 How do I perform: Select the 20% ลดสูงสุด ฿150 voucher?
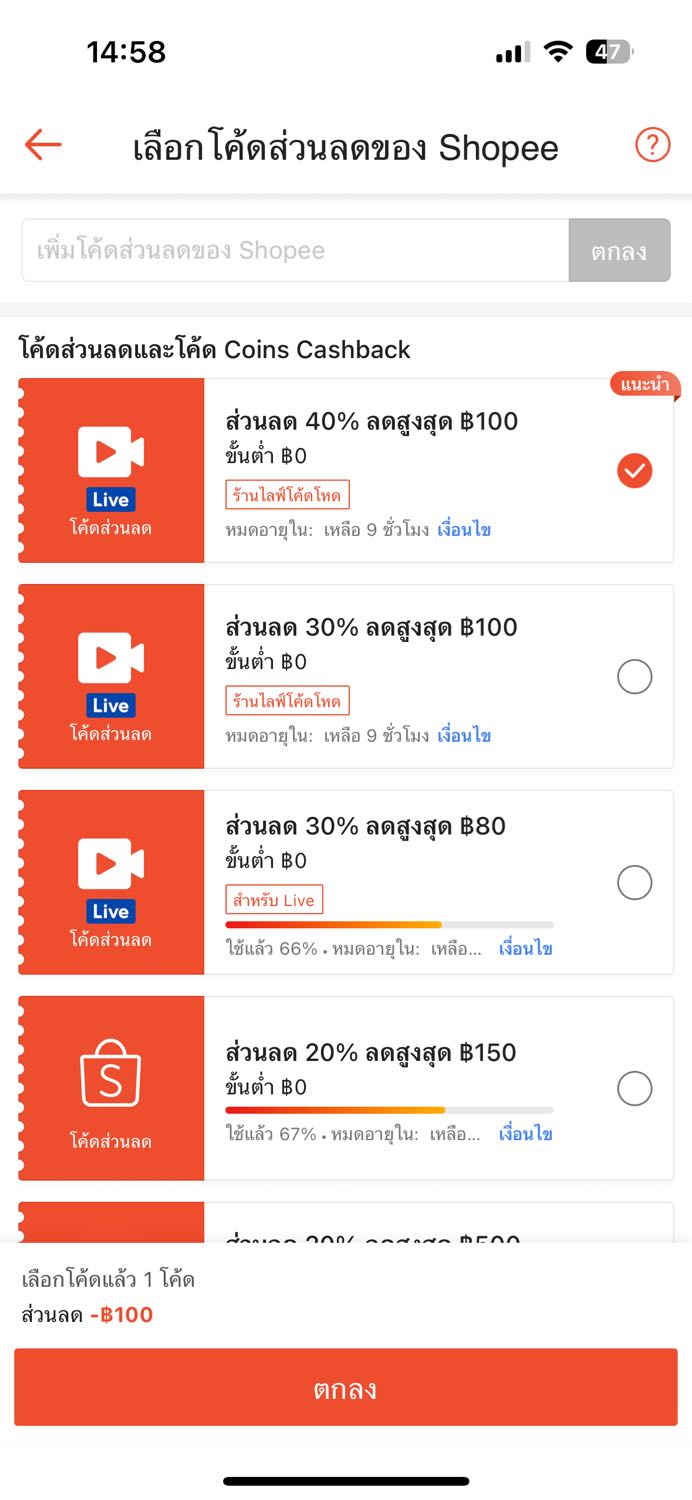(x=635, y=1088)
